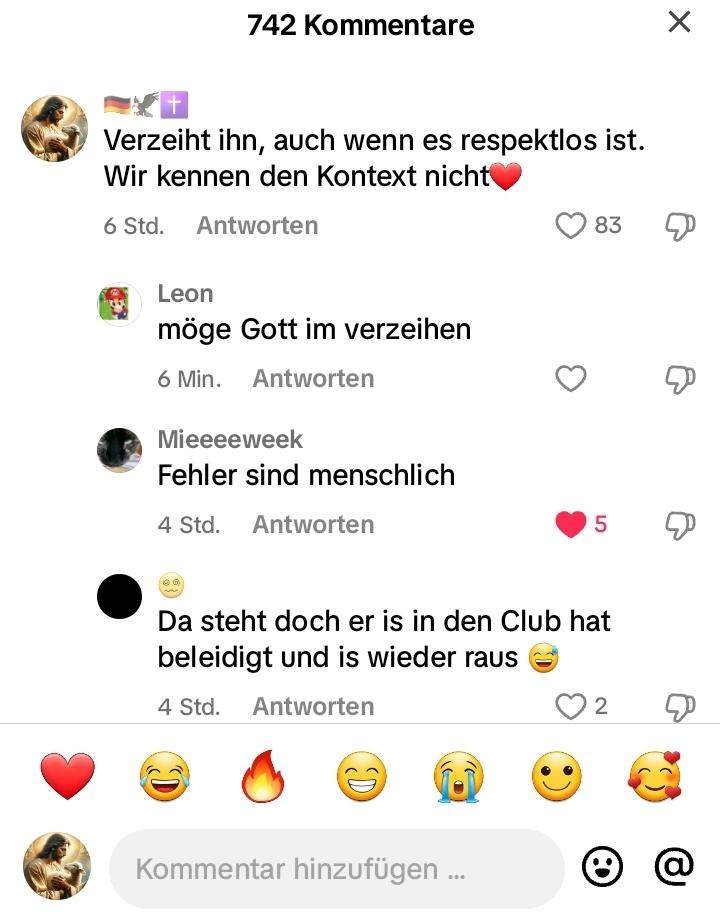Dislike the 'Verzeiht ihn' comment
Image resolution: width=720 pixels, height=924 pixels.
click(x=680, y=226)
